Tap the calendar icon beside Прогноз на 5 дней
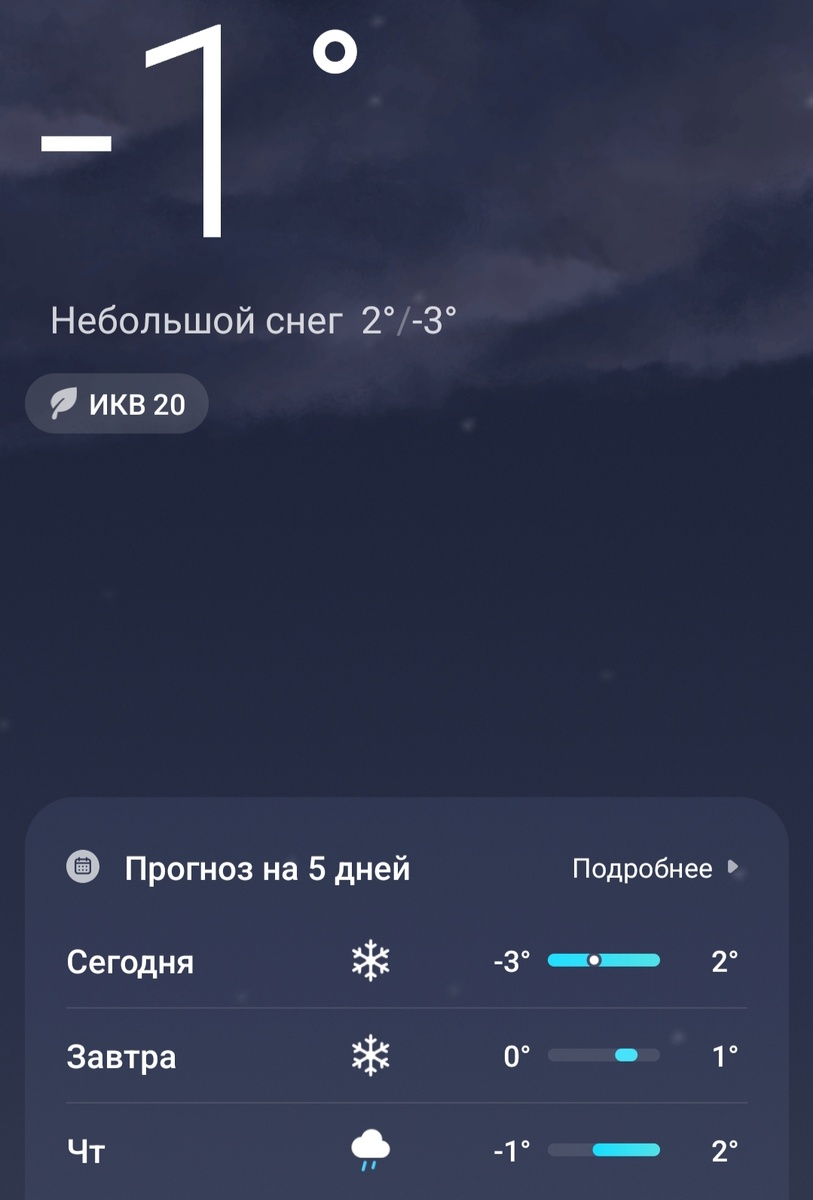Viewport: 813px width, 1200px height. pyautogui.click(x=85, y=867)
